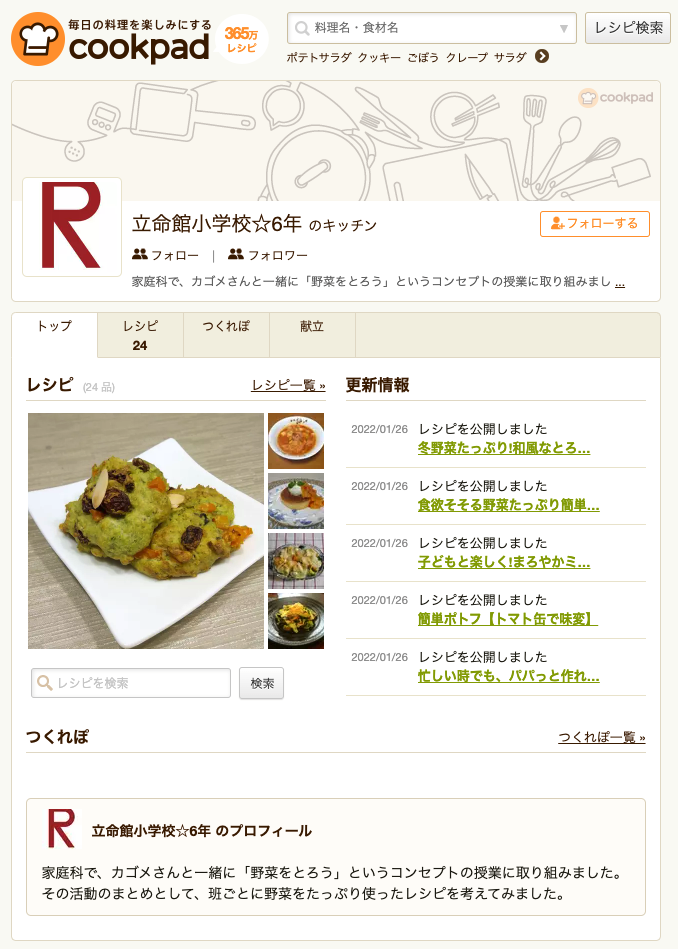Tap the 検索 button

click(262, 683)
